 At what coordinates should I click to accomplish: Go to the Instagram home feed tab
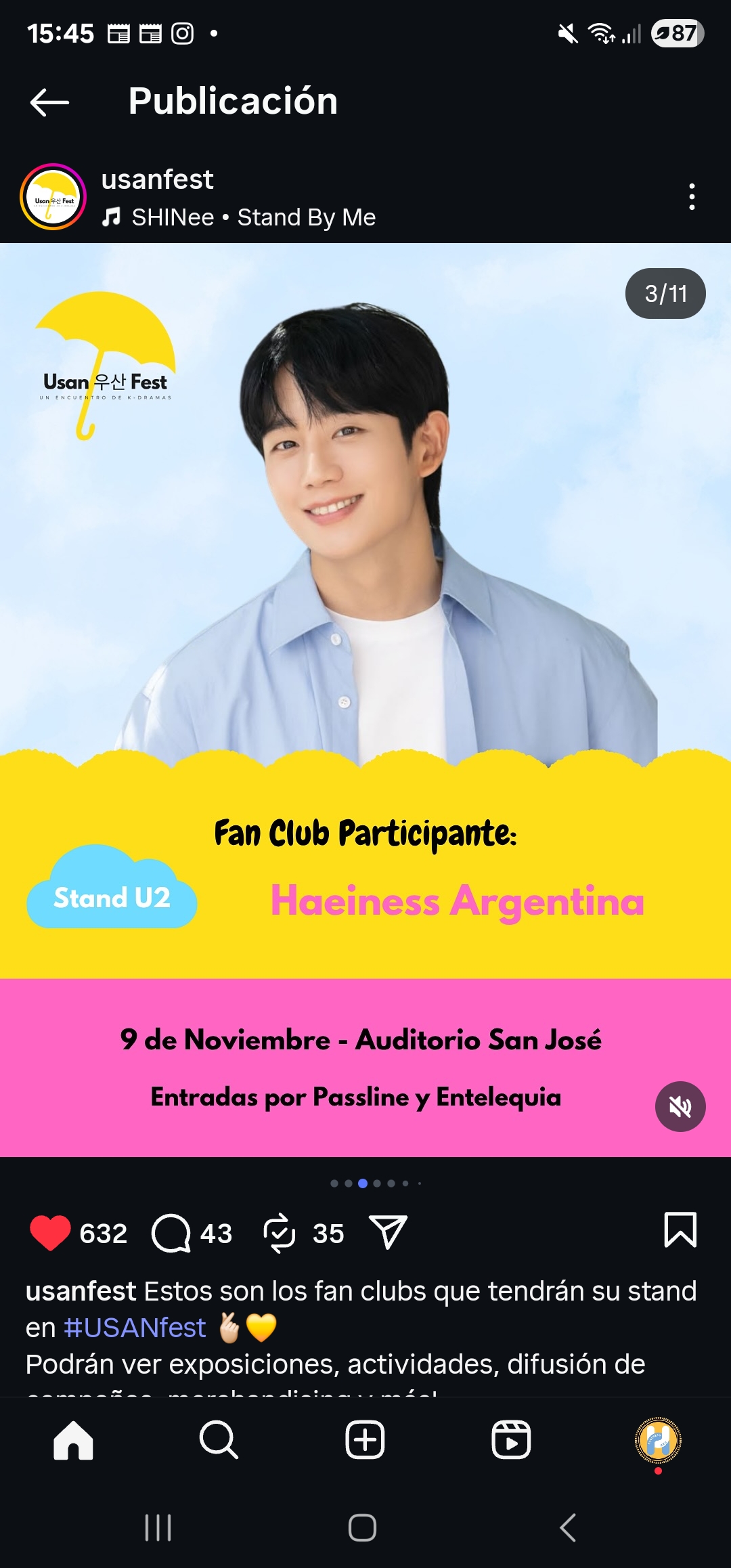[73, 1440]
